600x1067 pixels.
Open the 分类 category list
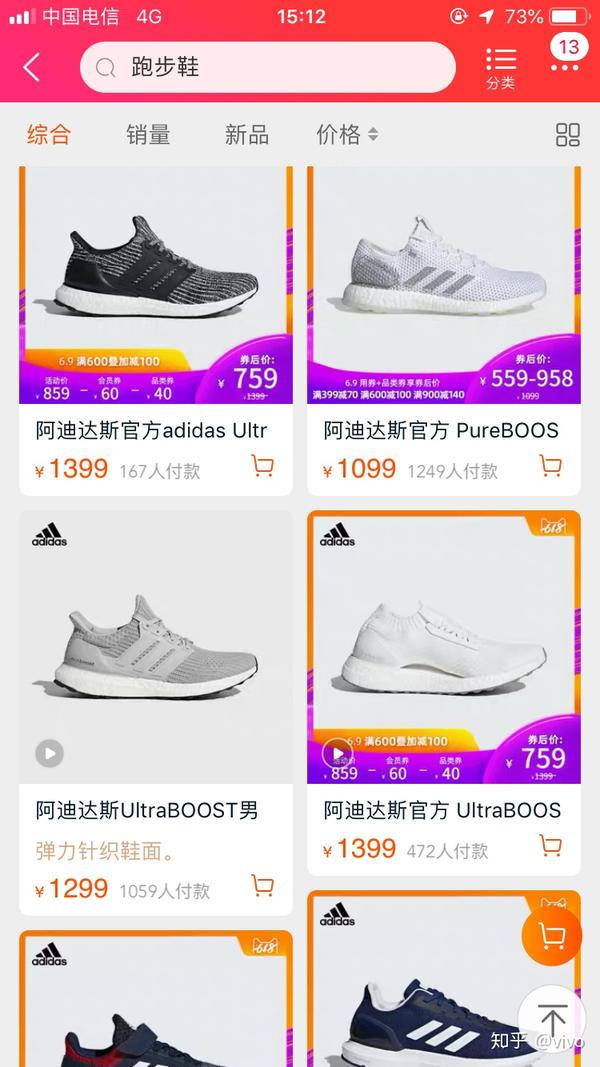(500, 67)
